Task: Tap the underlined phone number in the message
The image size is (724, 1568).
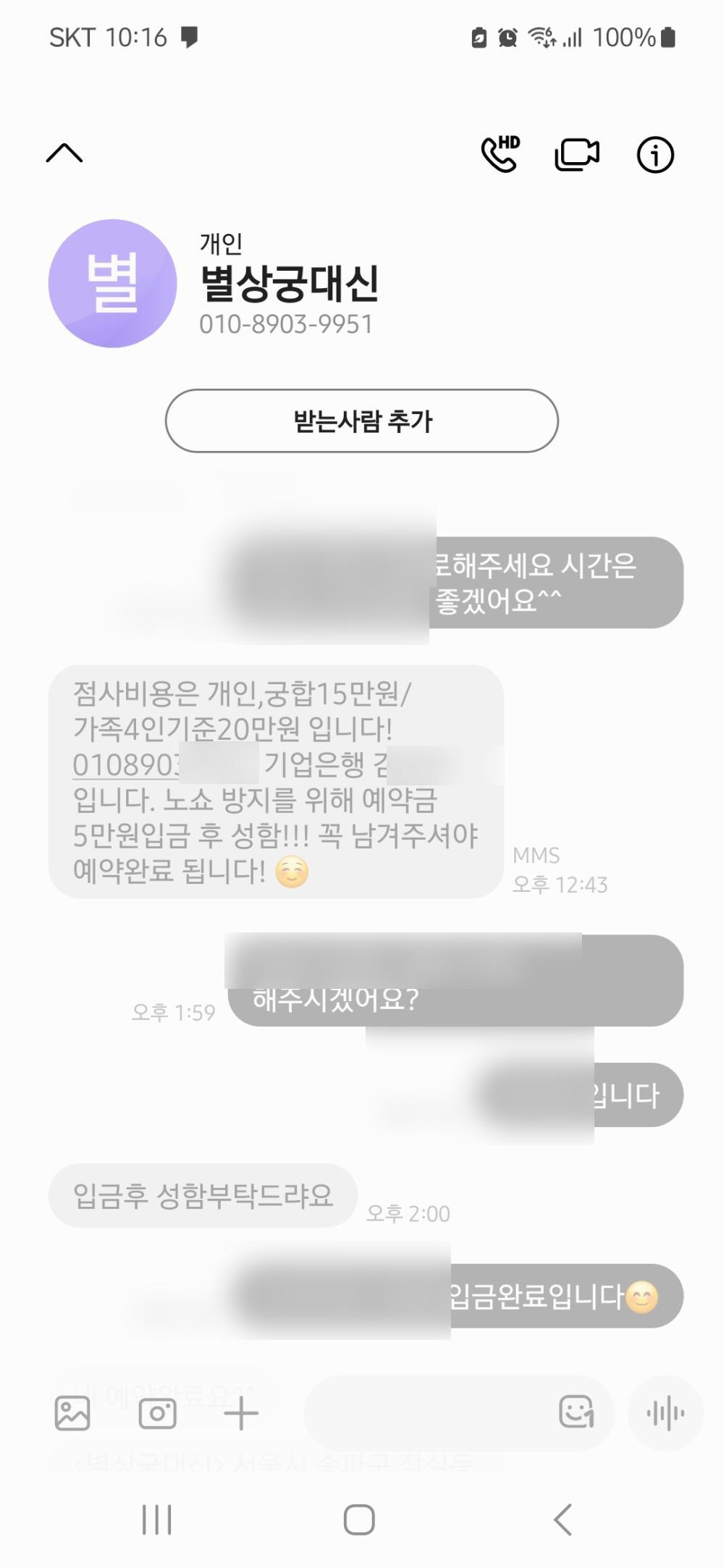Action: pyautogui.click(x=127, y=764)
